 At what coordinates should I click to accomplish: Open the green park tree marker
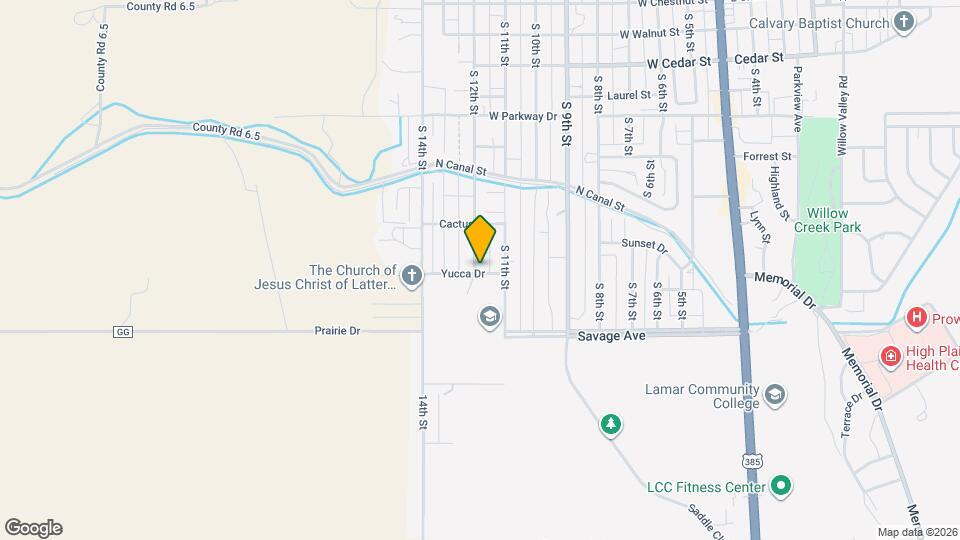tap(610, 424)
